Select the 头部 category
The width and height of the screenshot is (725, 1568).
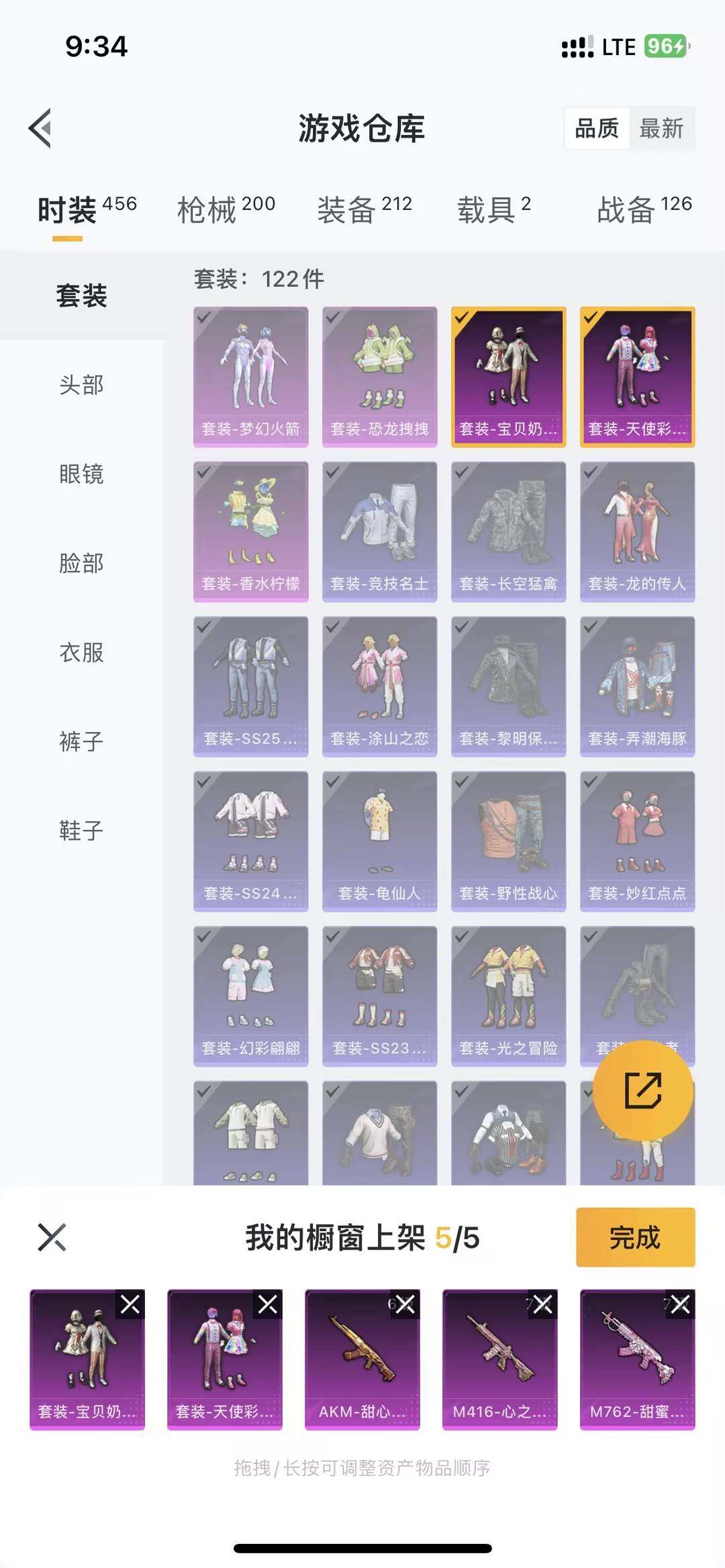(x=81, y=385)
